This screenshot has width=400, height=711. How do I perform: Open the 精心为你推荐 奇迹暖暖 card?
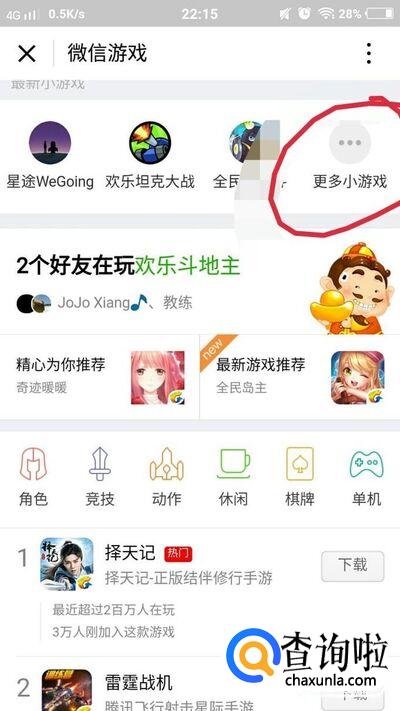click(x=100, y=376)
